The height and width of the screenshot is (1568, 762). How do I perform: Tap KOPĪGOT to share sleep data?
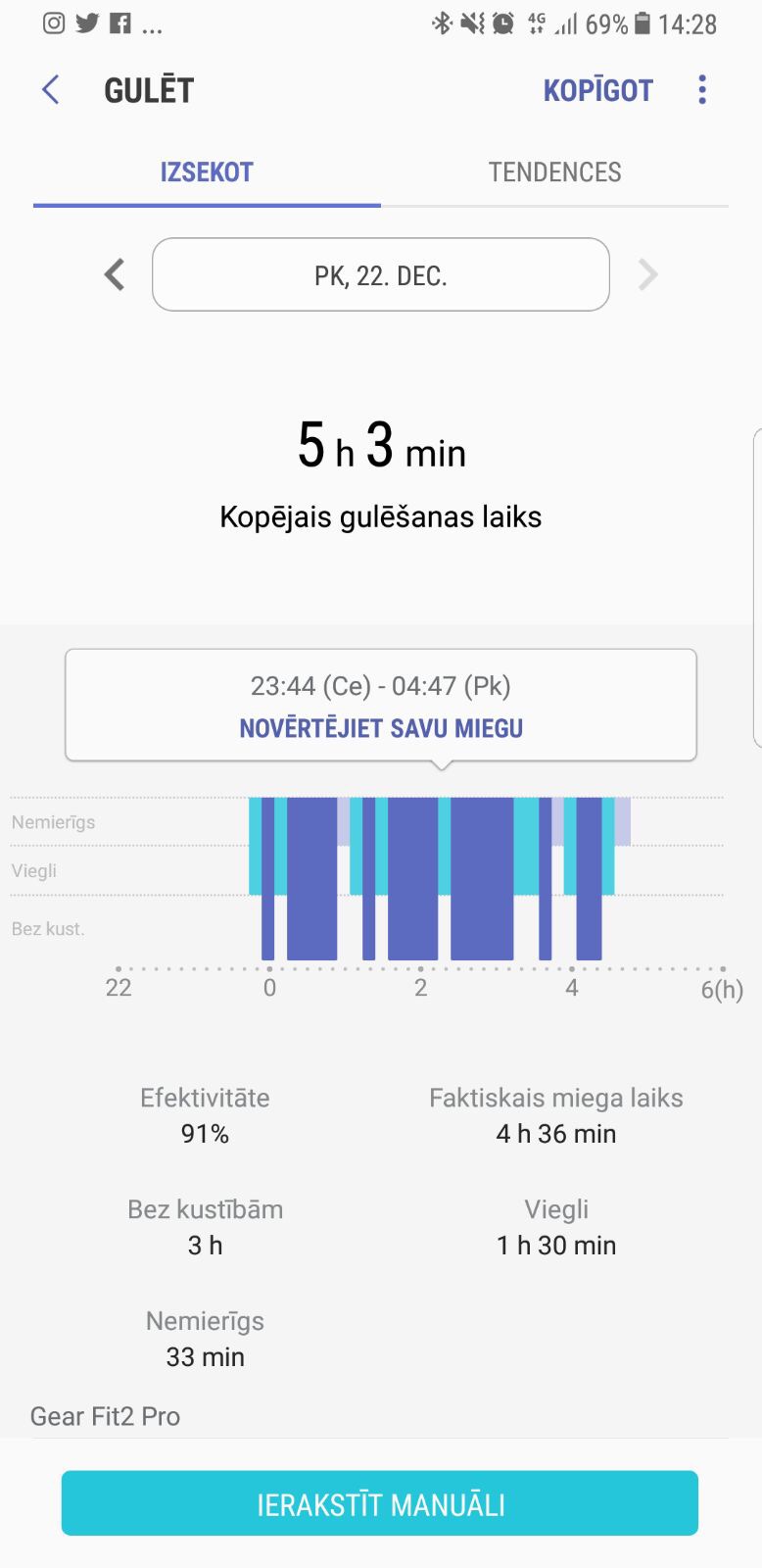point(597,90)
